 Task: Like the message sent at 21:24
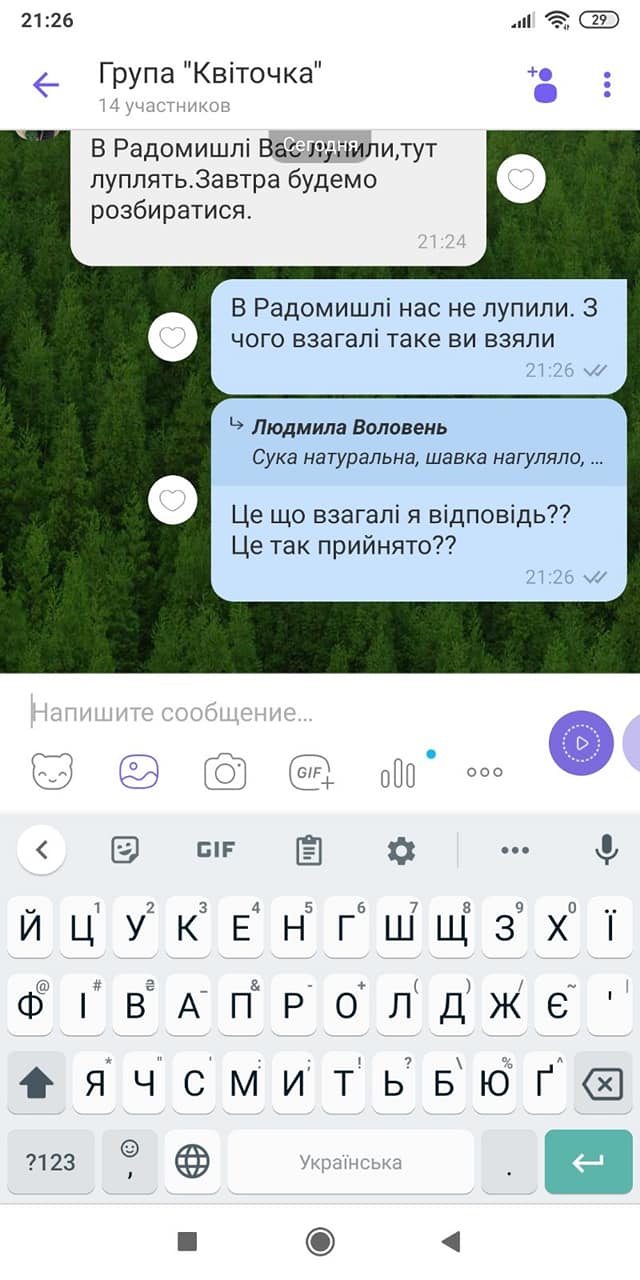coord(521,180)
